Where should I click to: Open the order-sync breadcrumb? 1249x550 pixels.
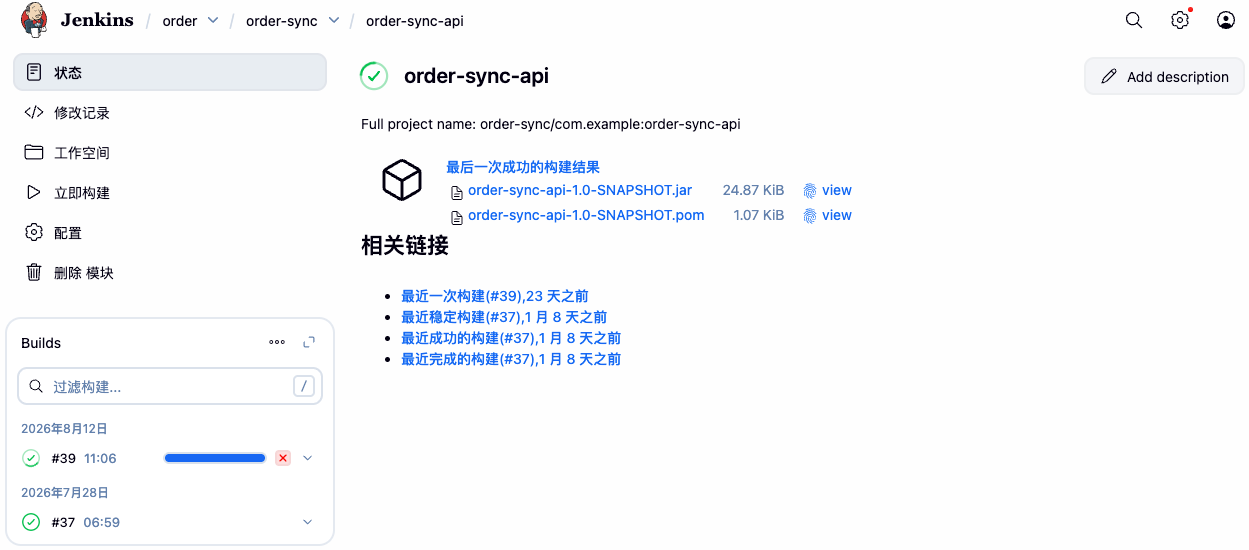(281, 21)
